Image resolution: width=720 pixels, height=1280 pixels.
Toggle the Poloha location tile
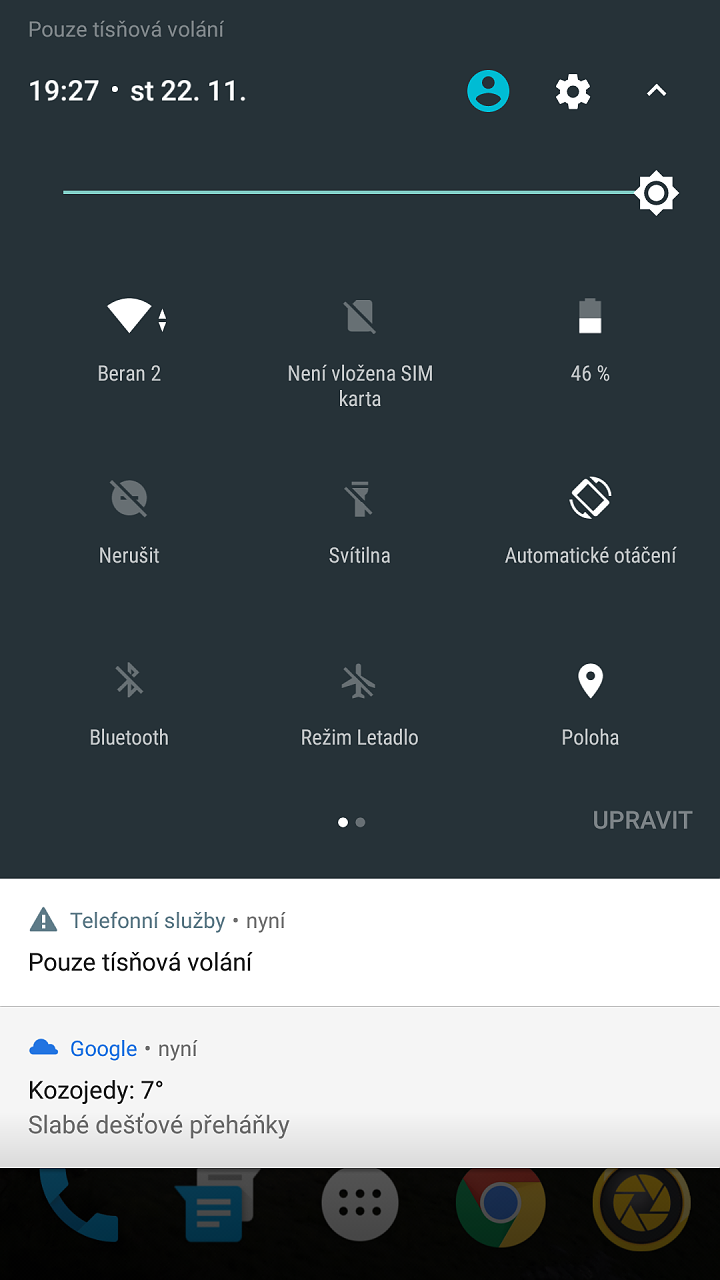click(x=590, y=706)
